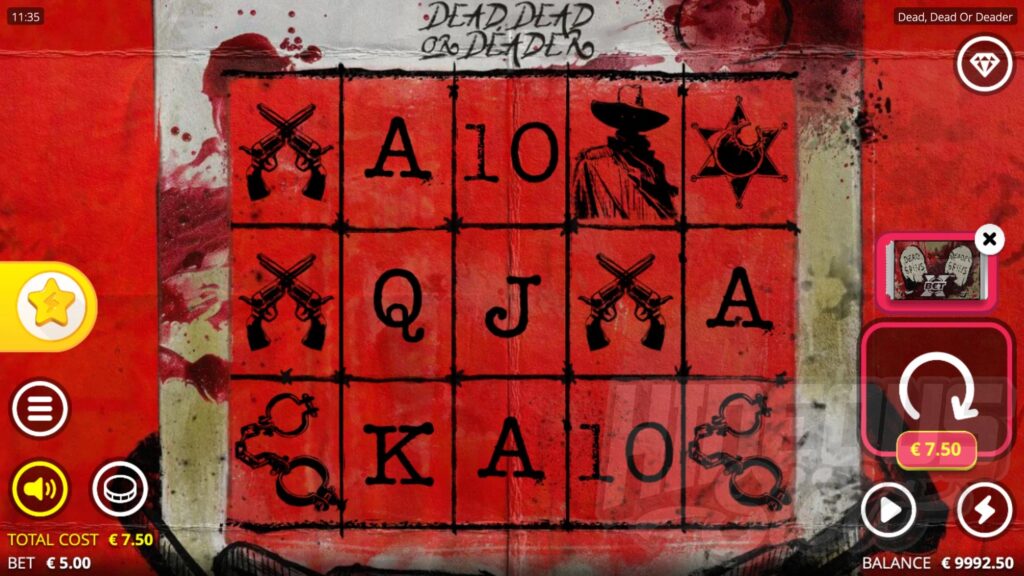
Task: Dismiss the xBet booster card
Action: [989, 239]
